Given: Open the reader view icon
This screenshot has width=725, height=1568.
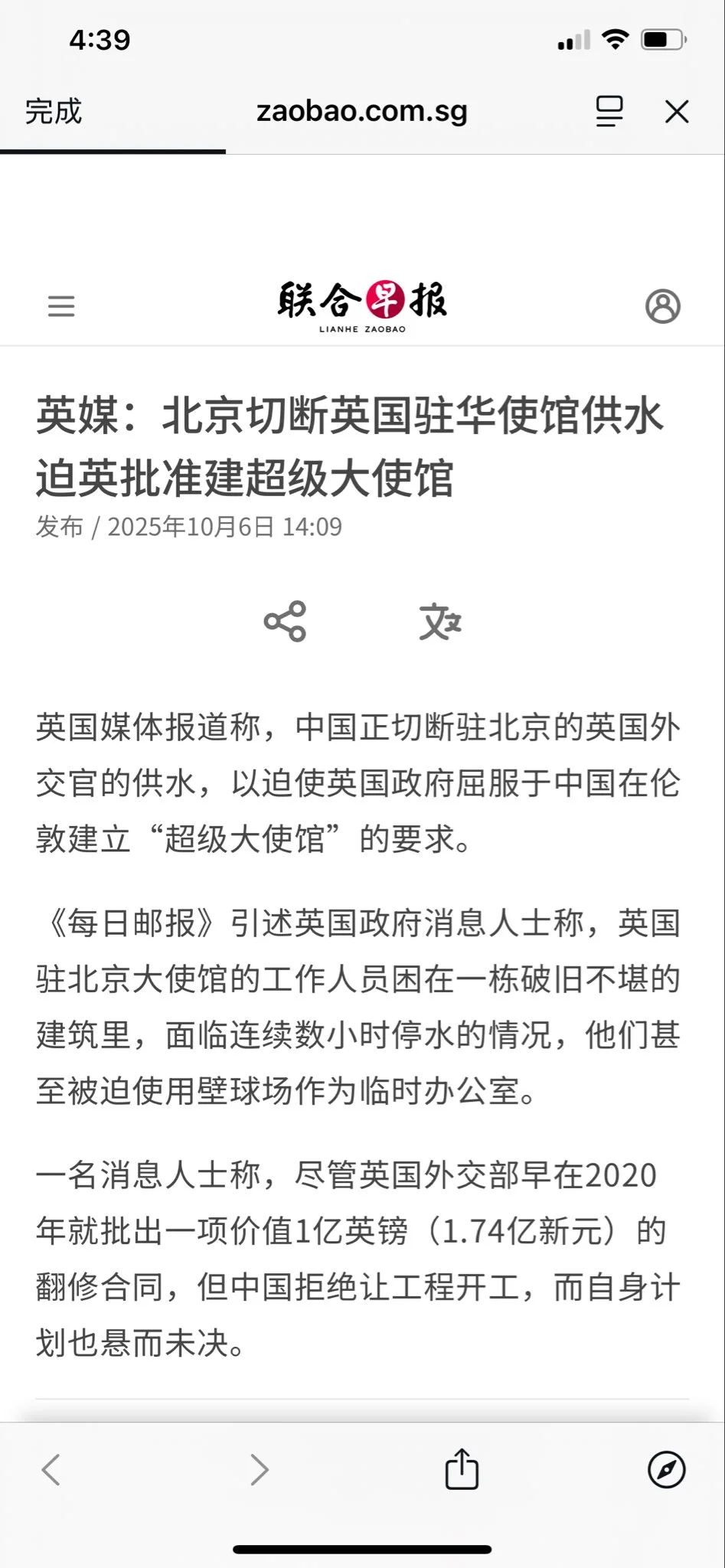Looking at the screenshot, I should click(x=609, y=112).
